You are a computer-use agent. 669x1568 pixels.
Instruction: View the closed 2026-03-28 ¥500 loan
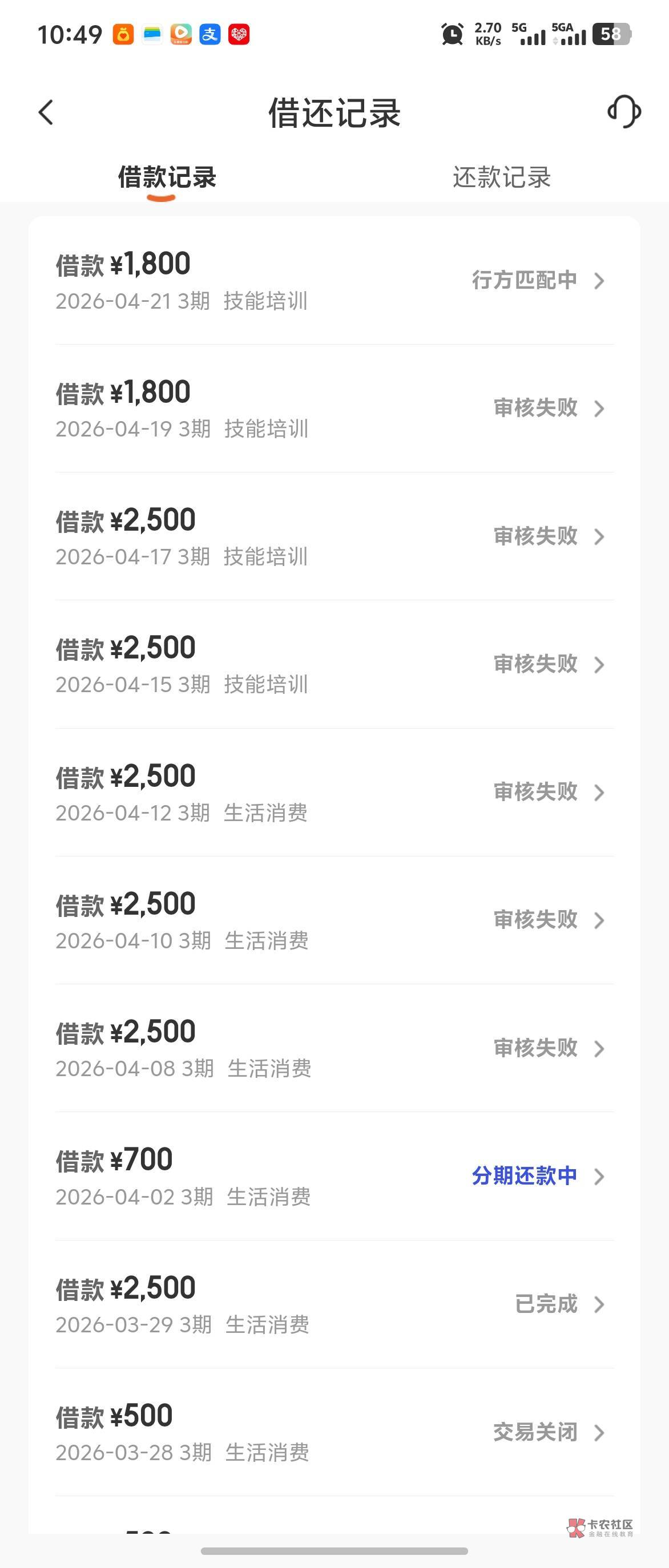[x=334, y=1432]
